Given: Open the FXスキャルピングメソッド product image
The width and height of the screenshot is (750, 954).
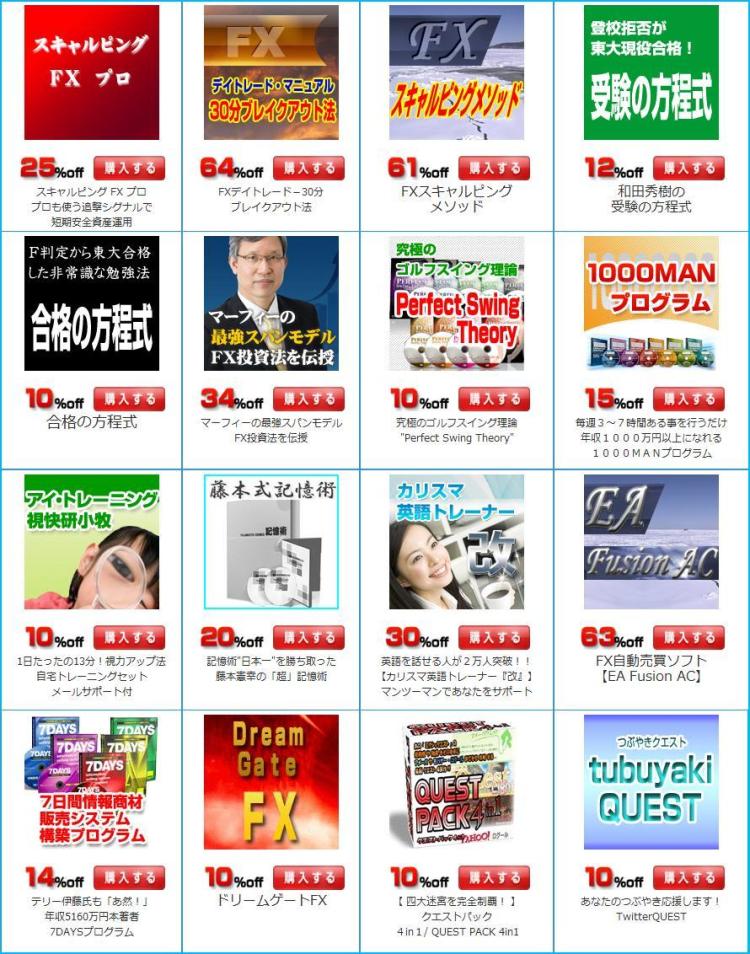Looking at the screenshot, I should pos(456,72).
